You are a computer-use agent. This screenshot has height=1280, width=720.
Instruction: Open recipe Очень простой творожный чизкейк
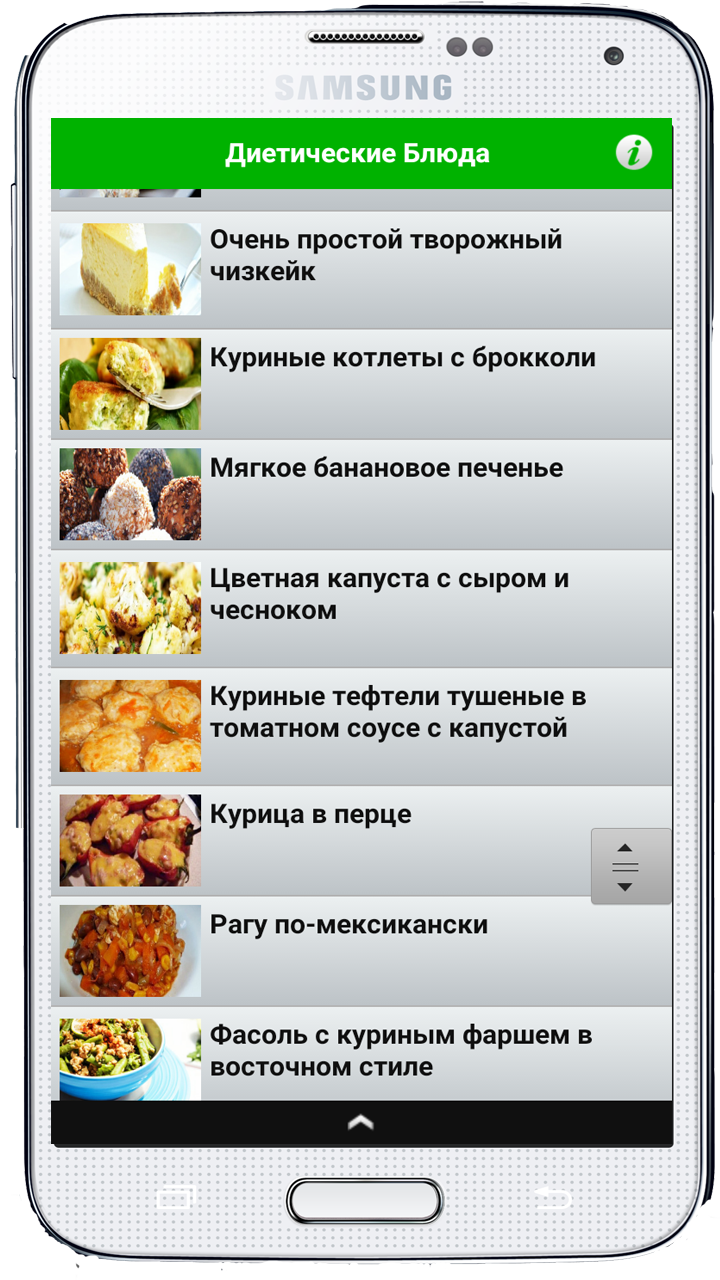(385, 256)
